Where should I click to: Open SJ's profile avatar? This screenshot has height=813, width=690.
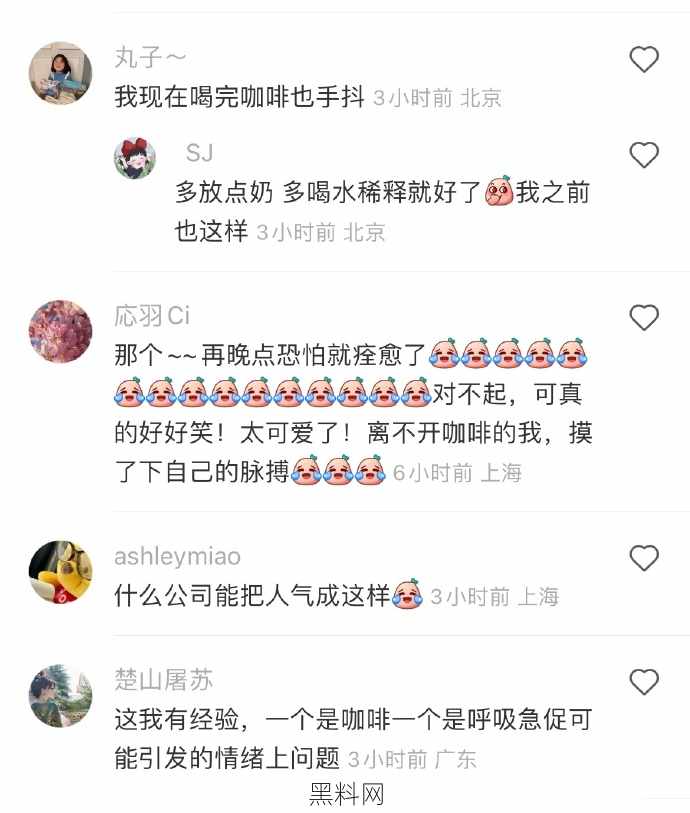[135, 158]
